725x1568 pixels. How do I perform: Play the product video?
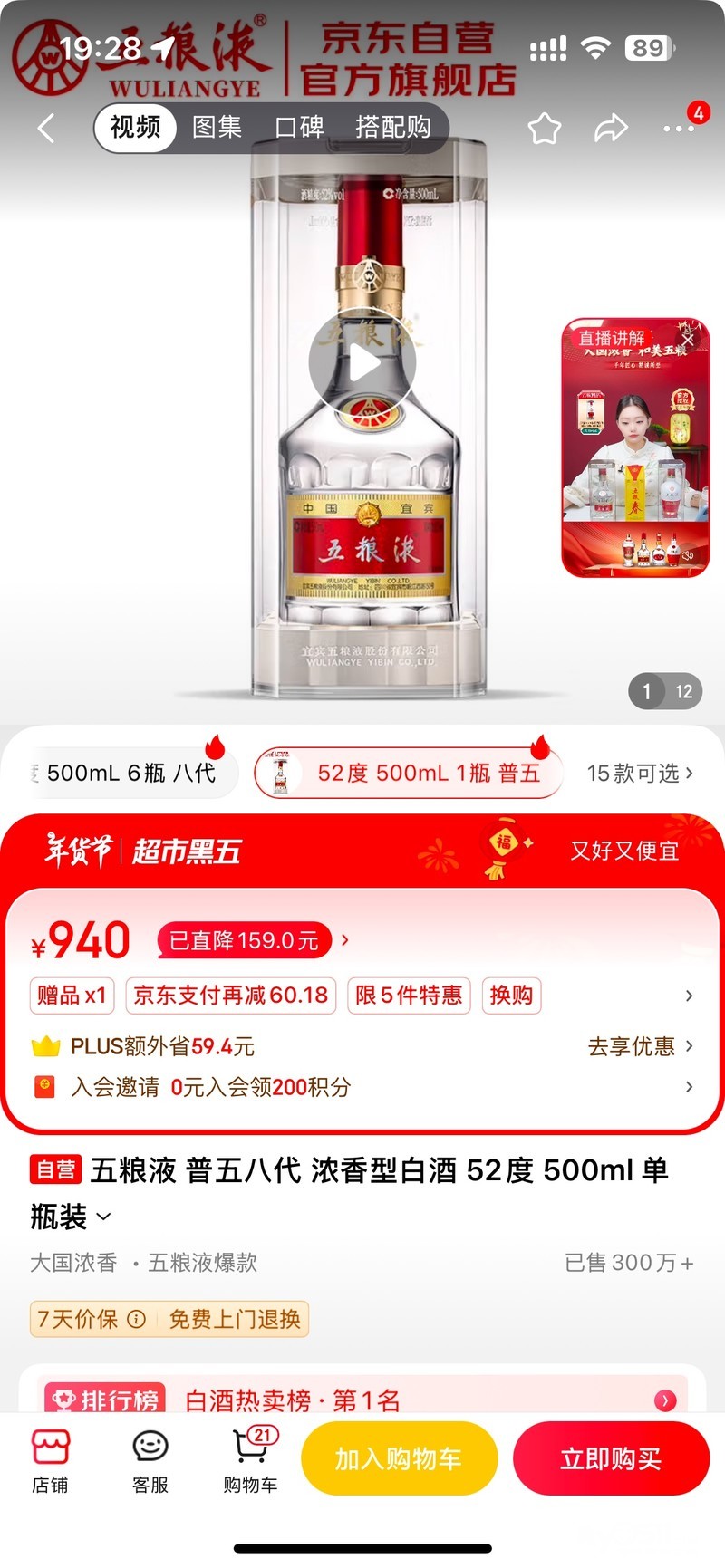362,364
